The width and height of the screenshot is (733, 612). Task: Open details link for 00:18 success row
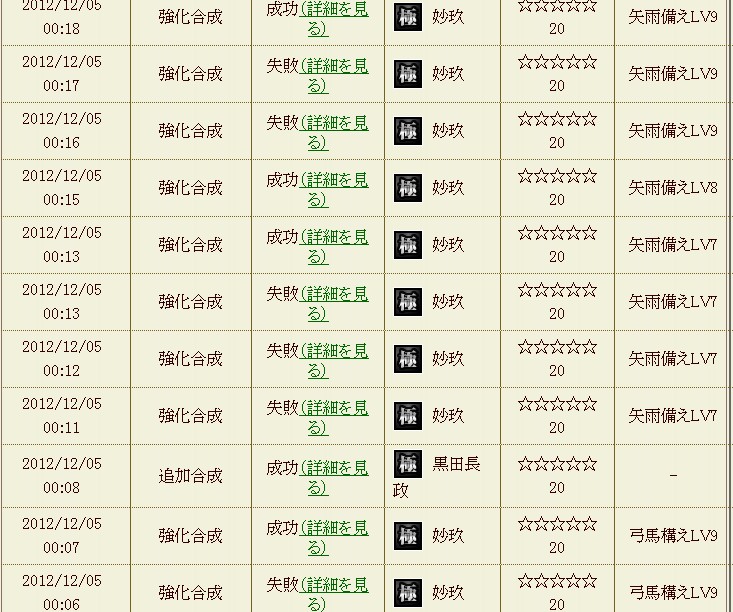pos(334,9)
